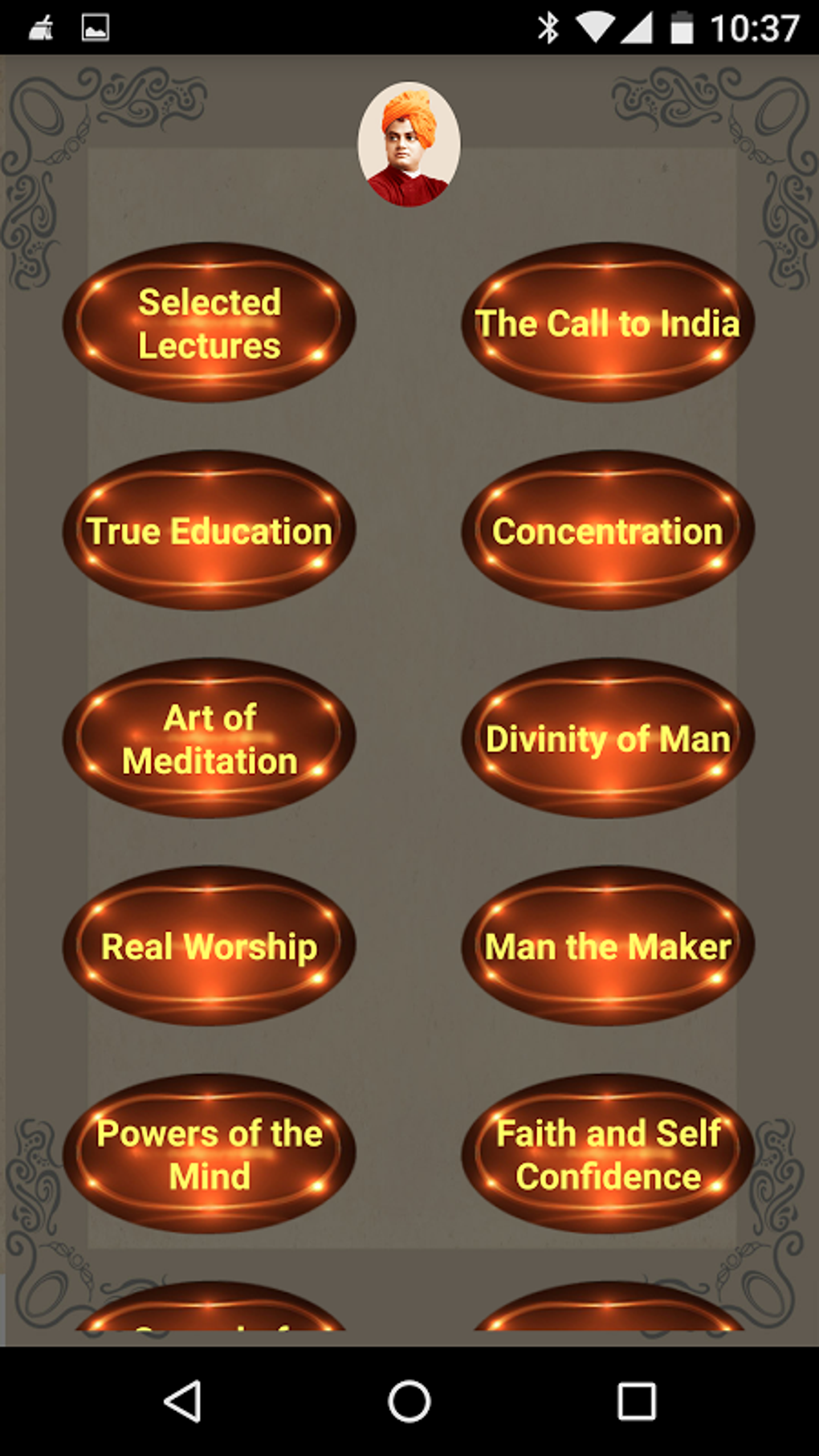
Task: Open Selected Lectures
Action: 209,323
